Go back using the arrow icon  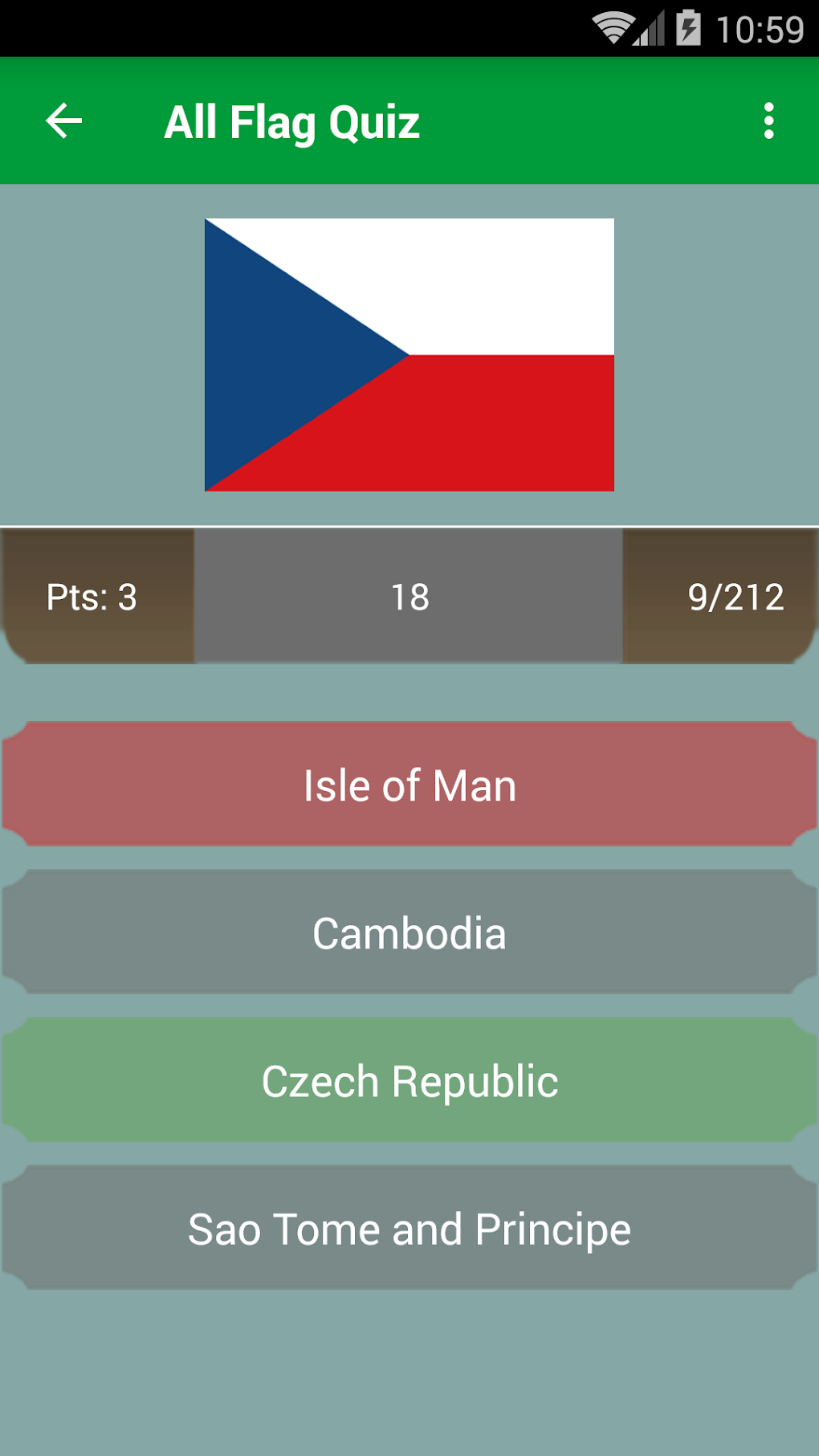[x=64, y=121]
